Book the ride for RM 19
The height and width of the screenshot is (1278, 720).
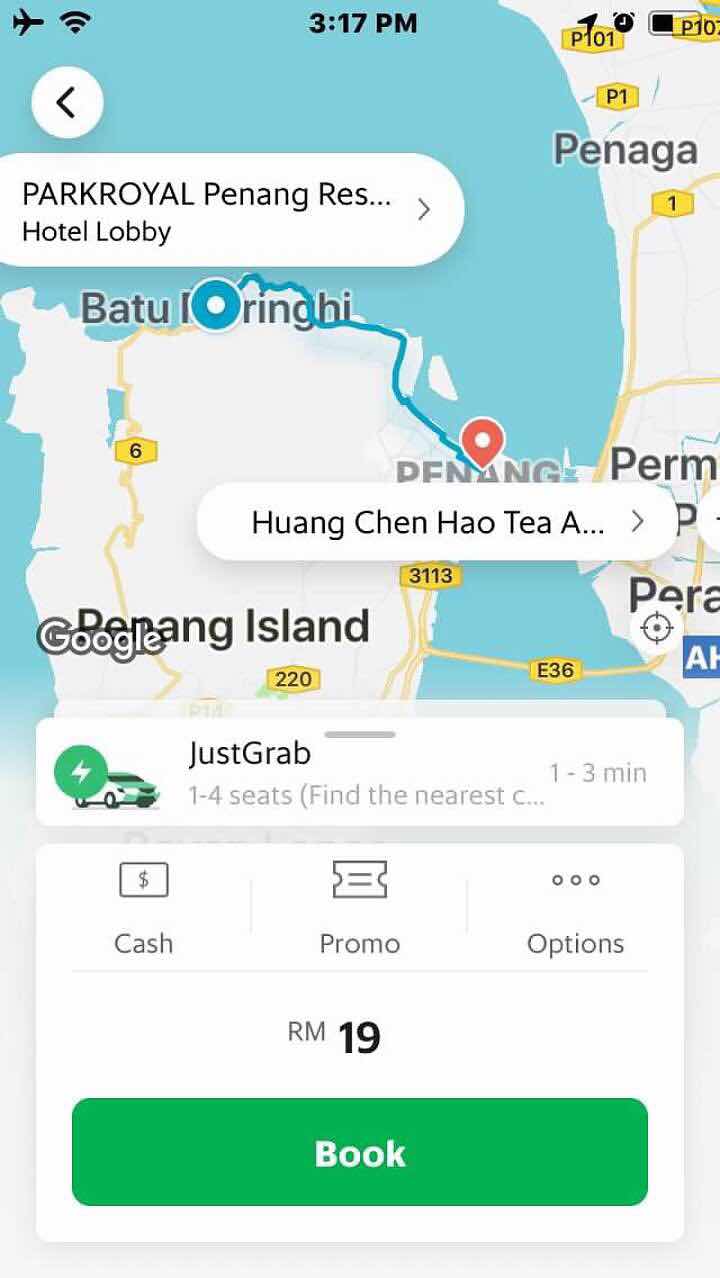click(x=359, y=1152)
